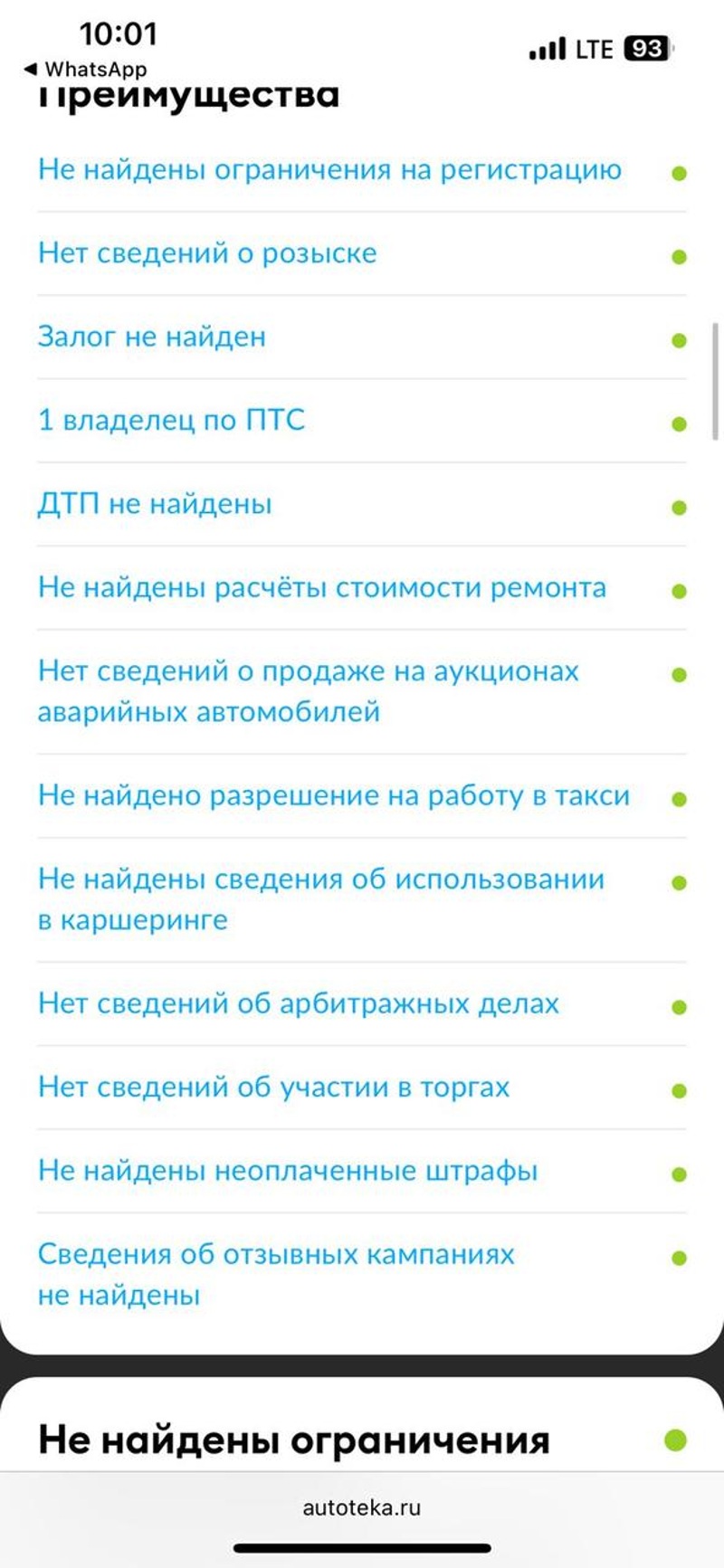Open '1 владелец по ПТС' details
The image size is (724, 1568).
pyautogui.click(x=171, y=420)
